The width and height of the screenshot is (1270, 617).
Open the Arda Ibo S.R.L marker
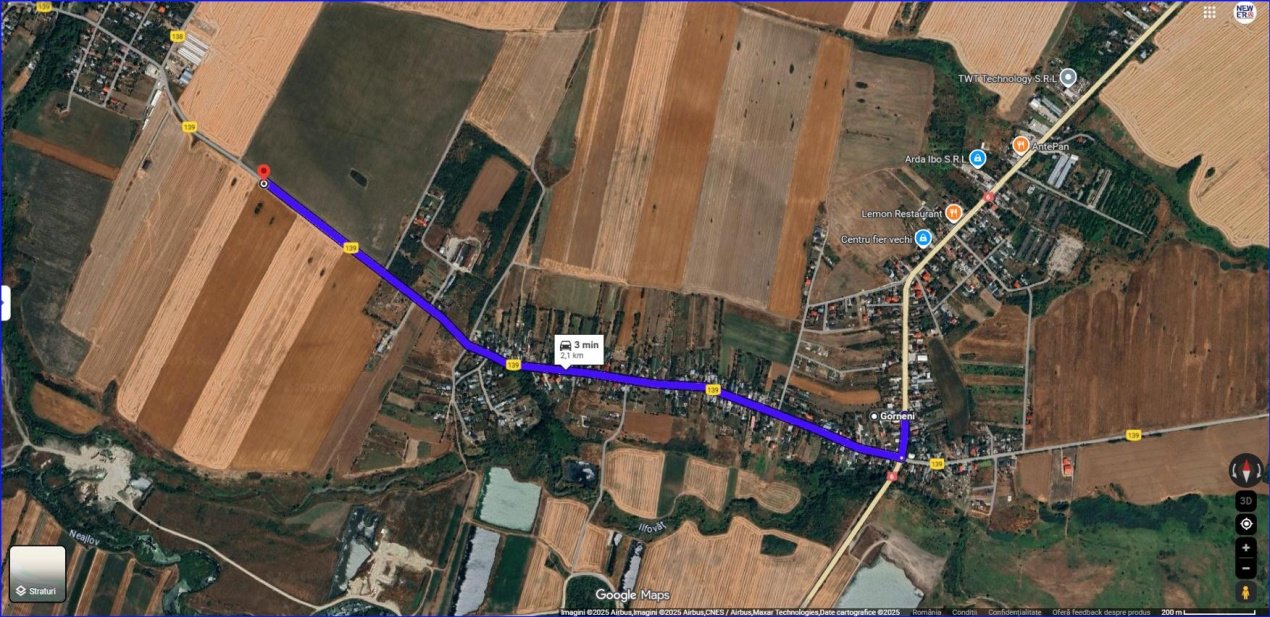coord(978,159)
